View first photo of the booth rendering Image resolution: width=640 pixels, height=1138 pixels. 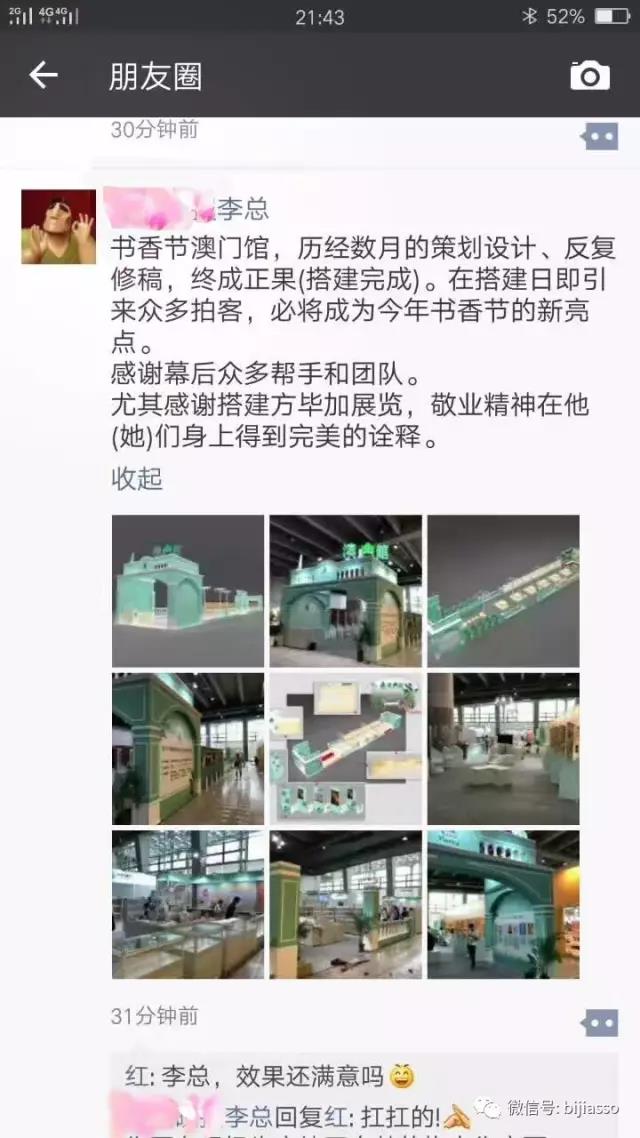[x=188, y=591]
